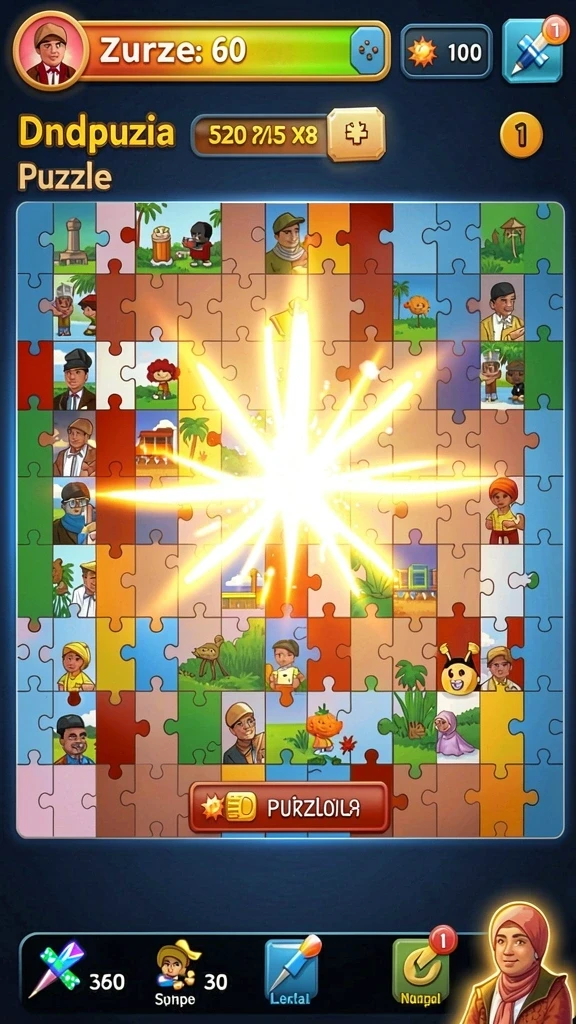The width and height of the screenshot is (576, 1024).
Task: Open the sun coin counter showing 100
Action: tap(446, 52)
